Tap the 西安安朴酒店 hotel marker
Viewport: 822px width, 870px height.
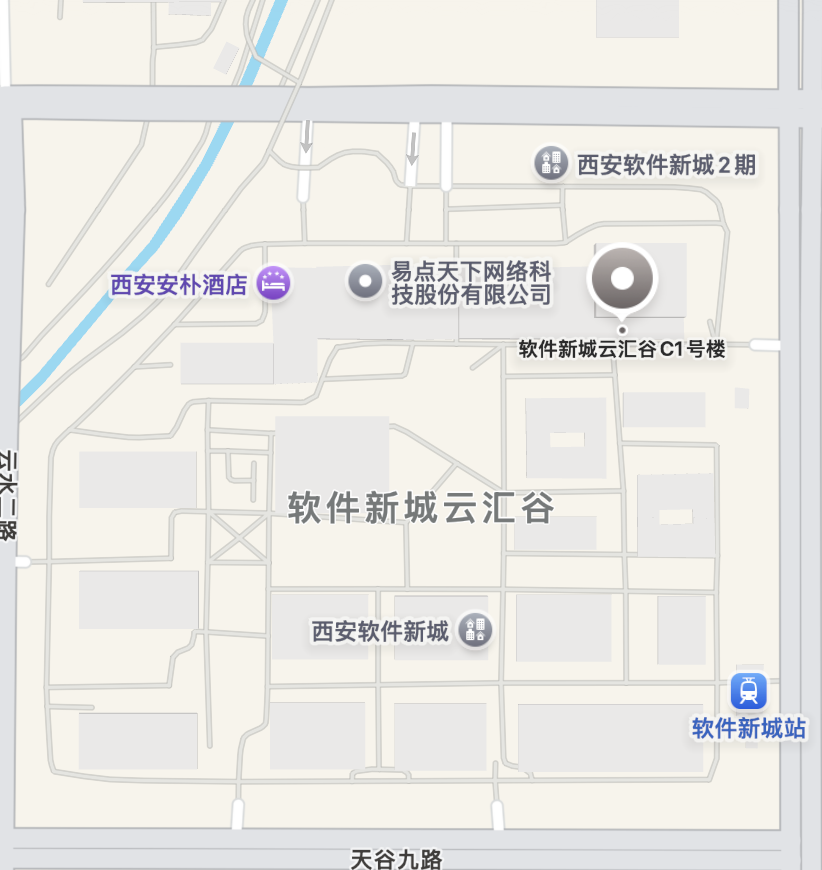[274, 283]
